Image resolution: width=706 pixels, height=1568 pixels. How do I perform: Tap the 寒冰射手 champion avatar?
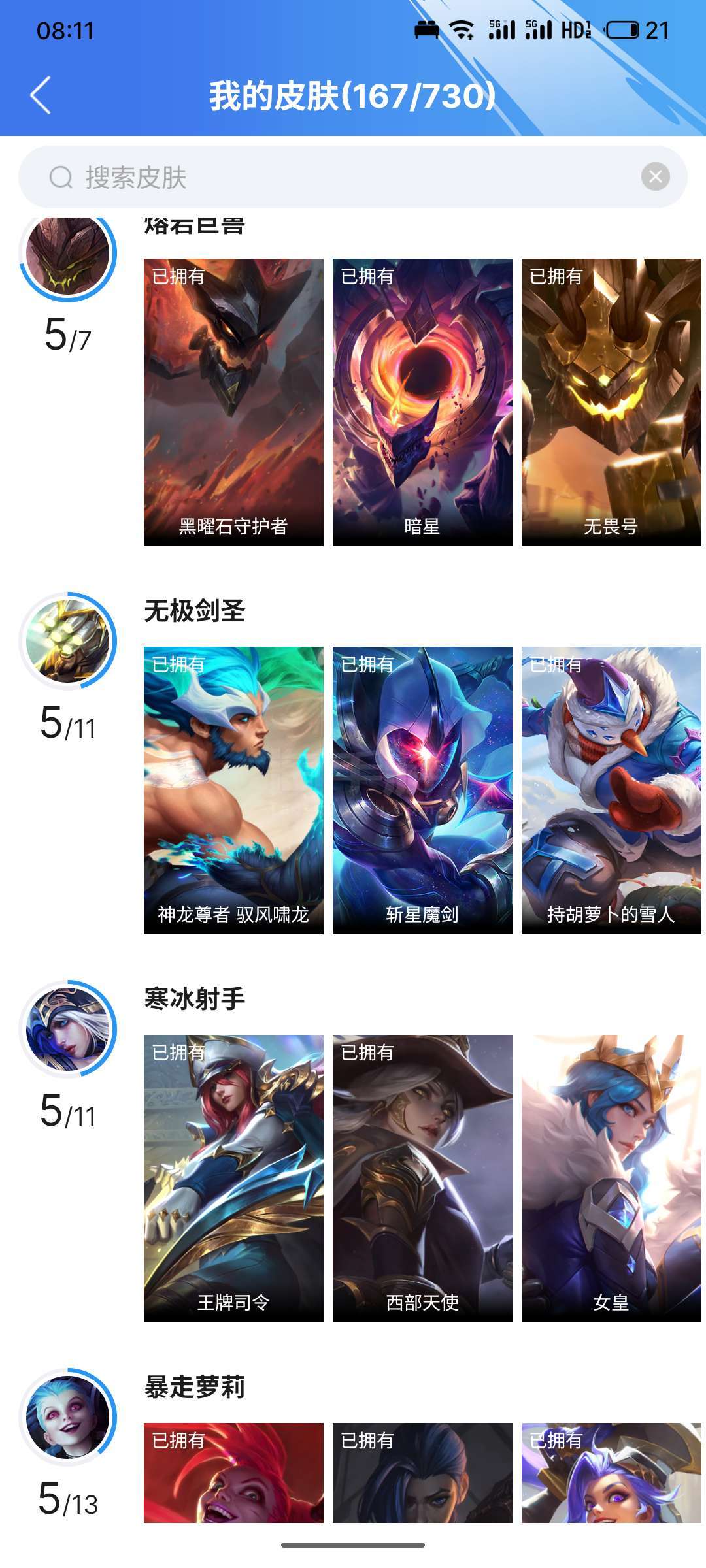pos(68,1028)
